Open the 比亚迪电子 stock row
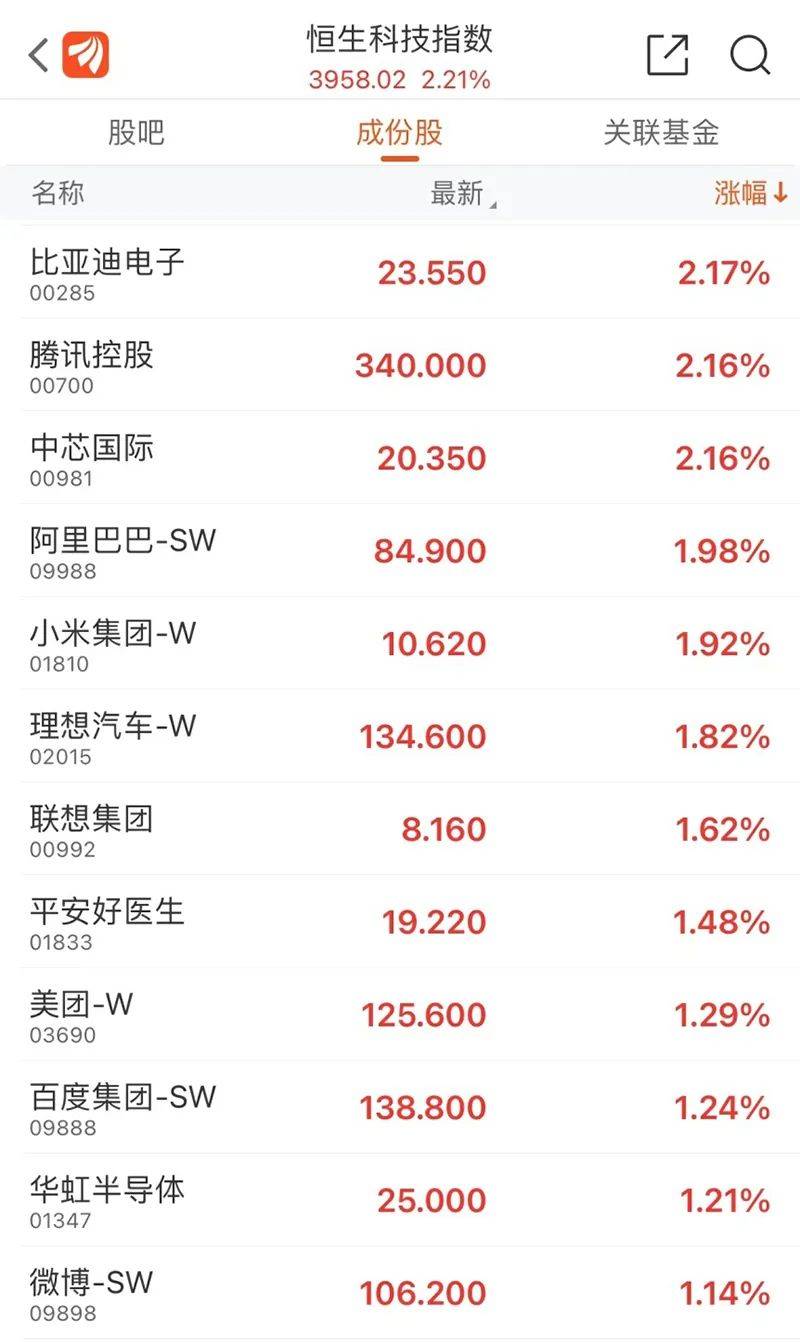This screenshot has height=1342, width=800. tap(400, 273)
